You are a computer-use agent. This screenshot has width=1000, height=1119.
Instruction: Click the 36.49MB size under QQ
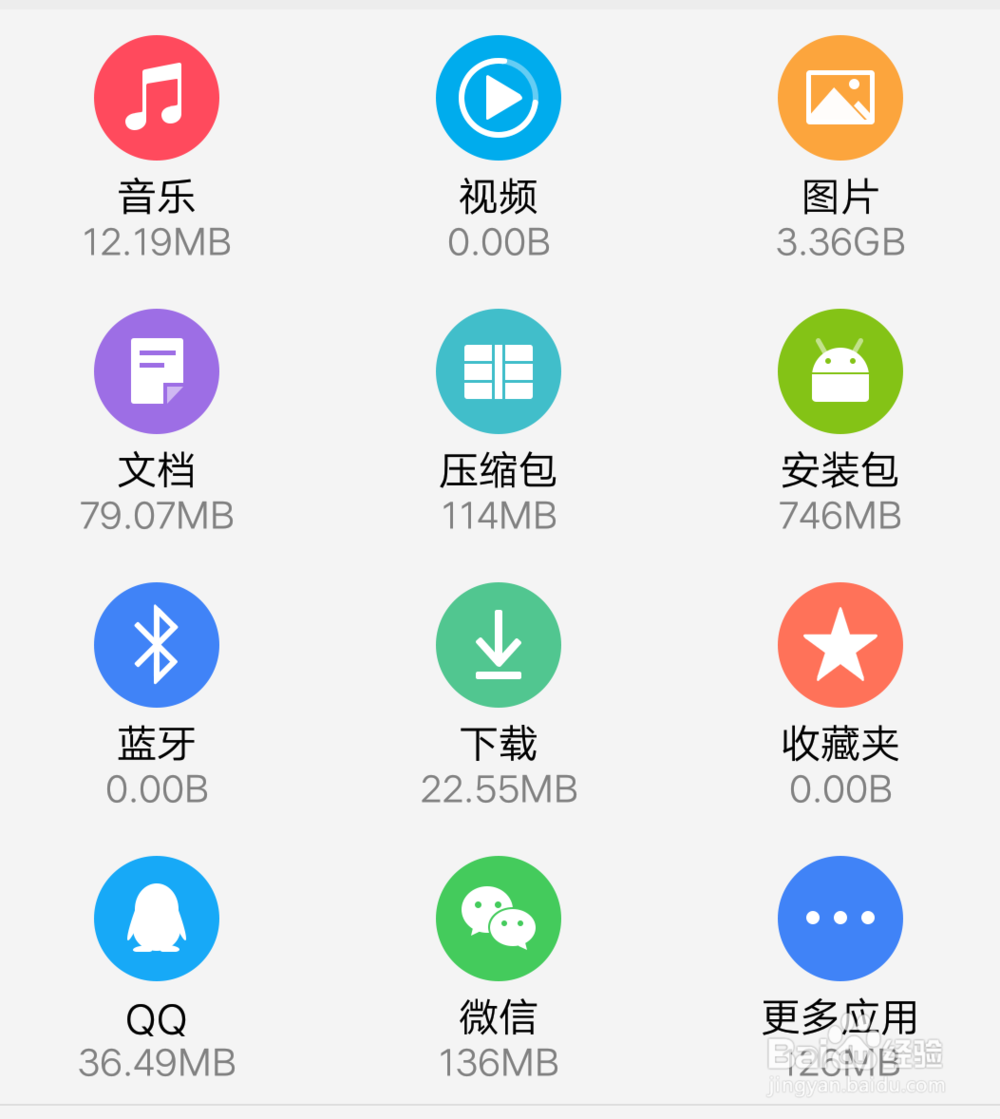tap(156, 1064)
